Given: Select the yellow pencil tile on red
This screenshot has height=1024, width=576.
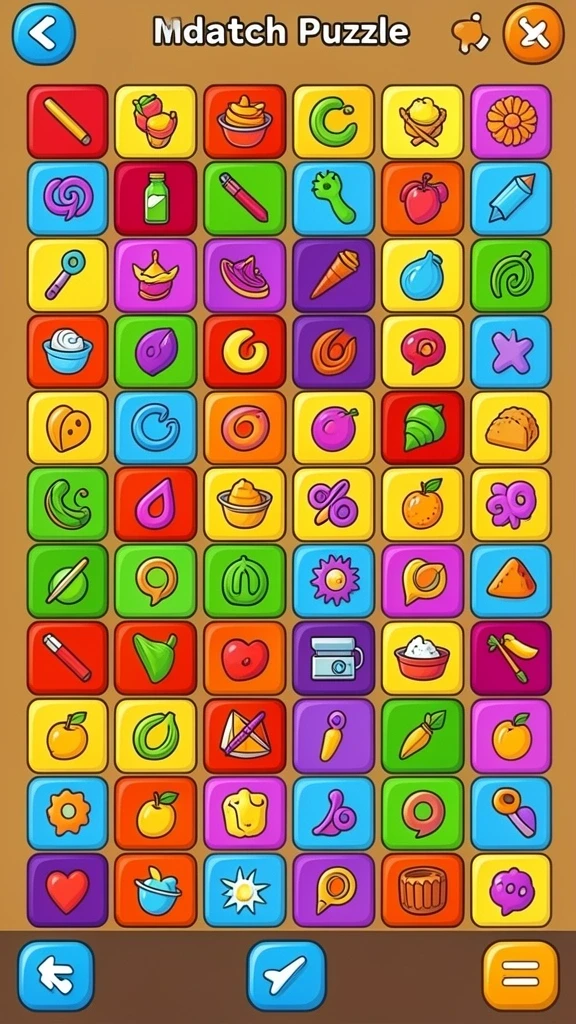Looking at the screenshot, I should [x=67, y=121].
